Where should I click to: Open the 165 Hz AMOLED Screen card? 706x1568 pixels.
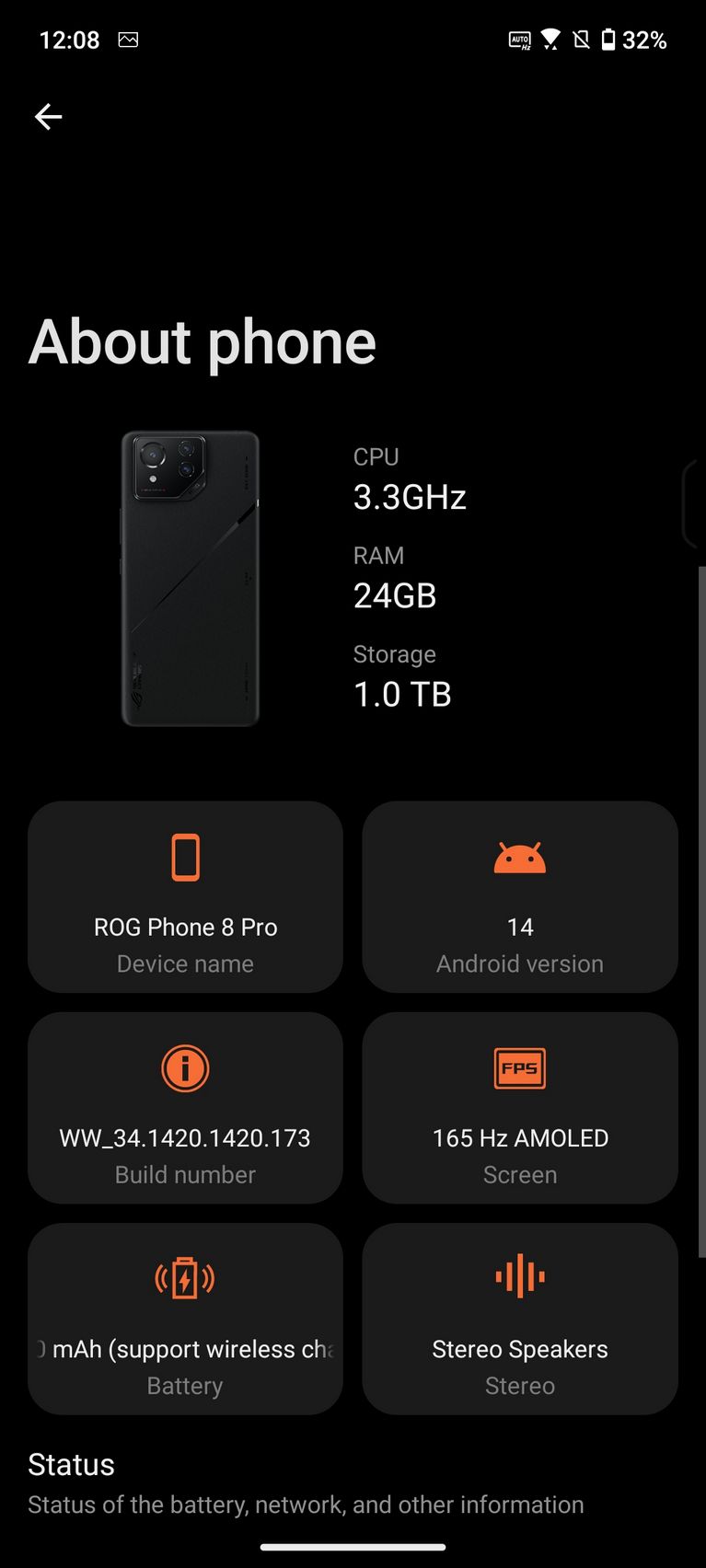tap(520, 1108)
